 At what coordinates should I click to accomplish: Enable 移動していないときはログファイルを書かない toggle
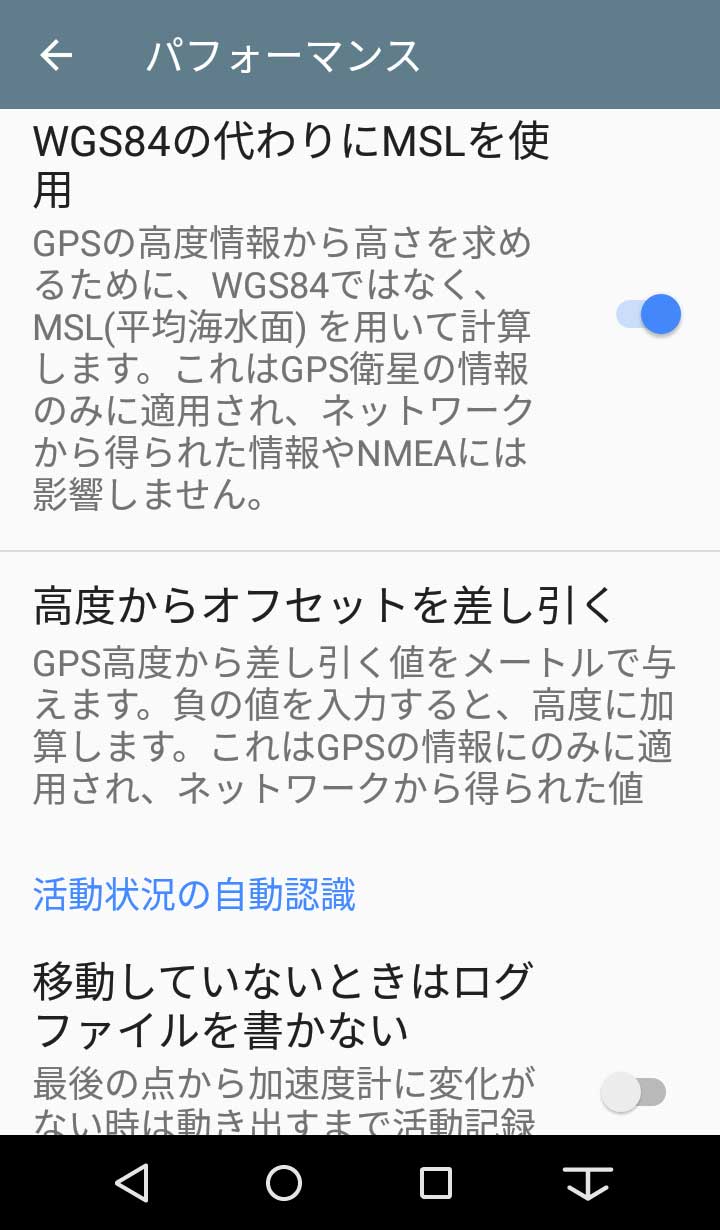pos(633,1091)
